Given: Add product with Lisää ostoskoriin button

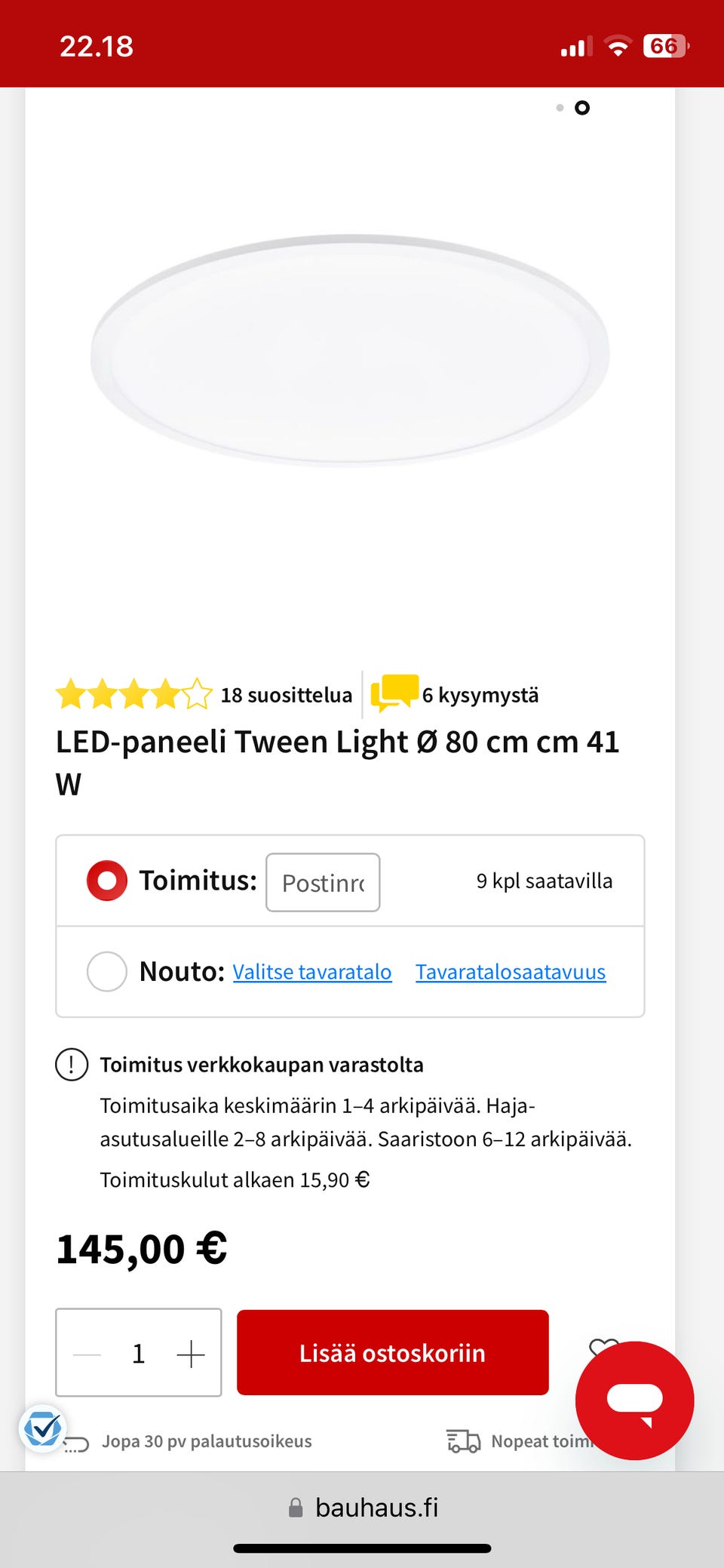Looking at the screenshot, I should tap(392, 1352).
